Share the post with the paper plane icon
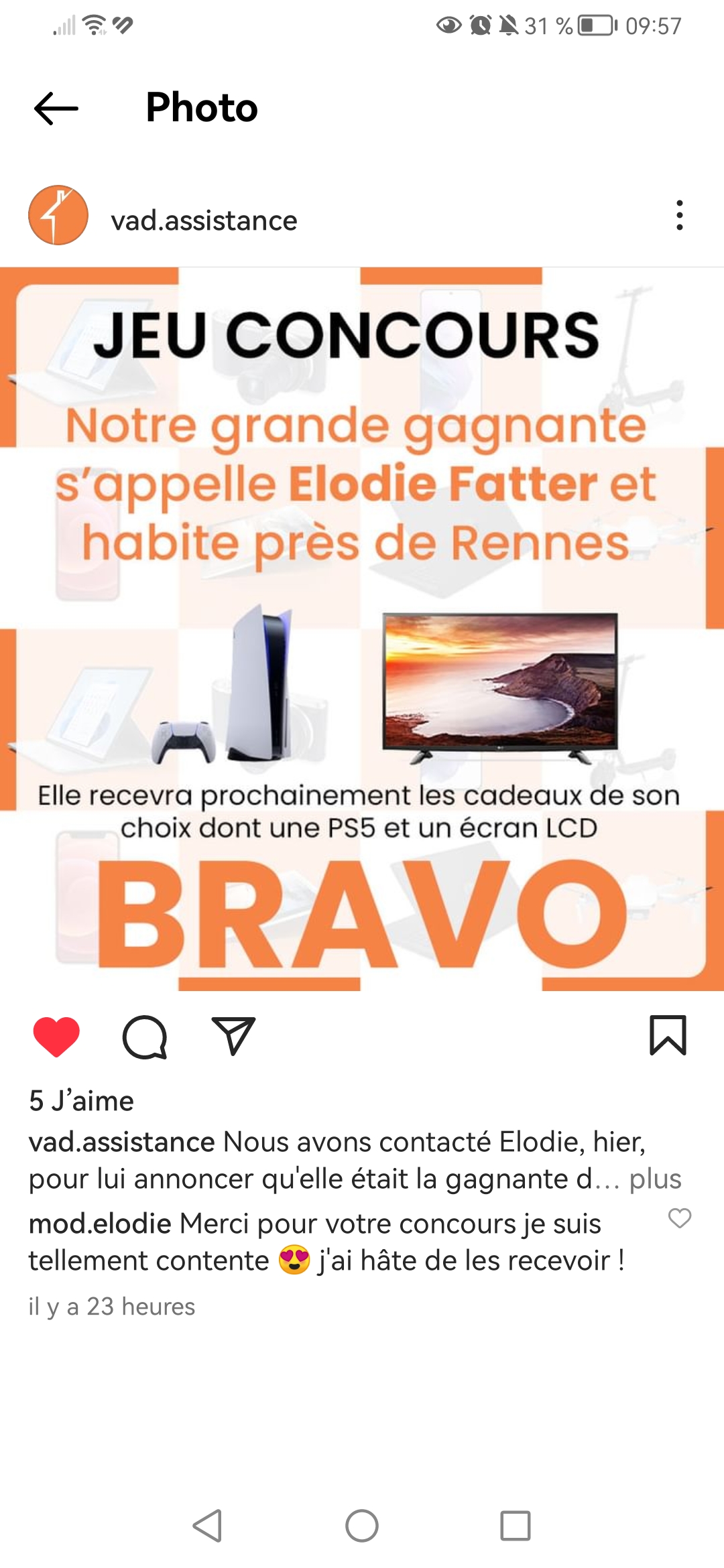The width and height of the screenshot is (724, 1568). [x=233, y=1036]
